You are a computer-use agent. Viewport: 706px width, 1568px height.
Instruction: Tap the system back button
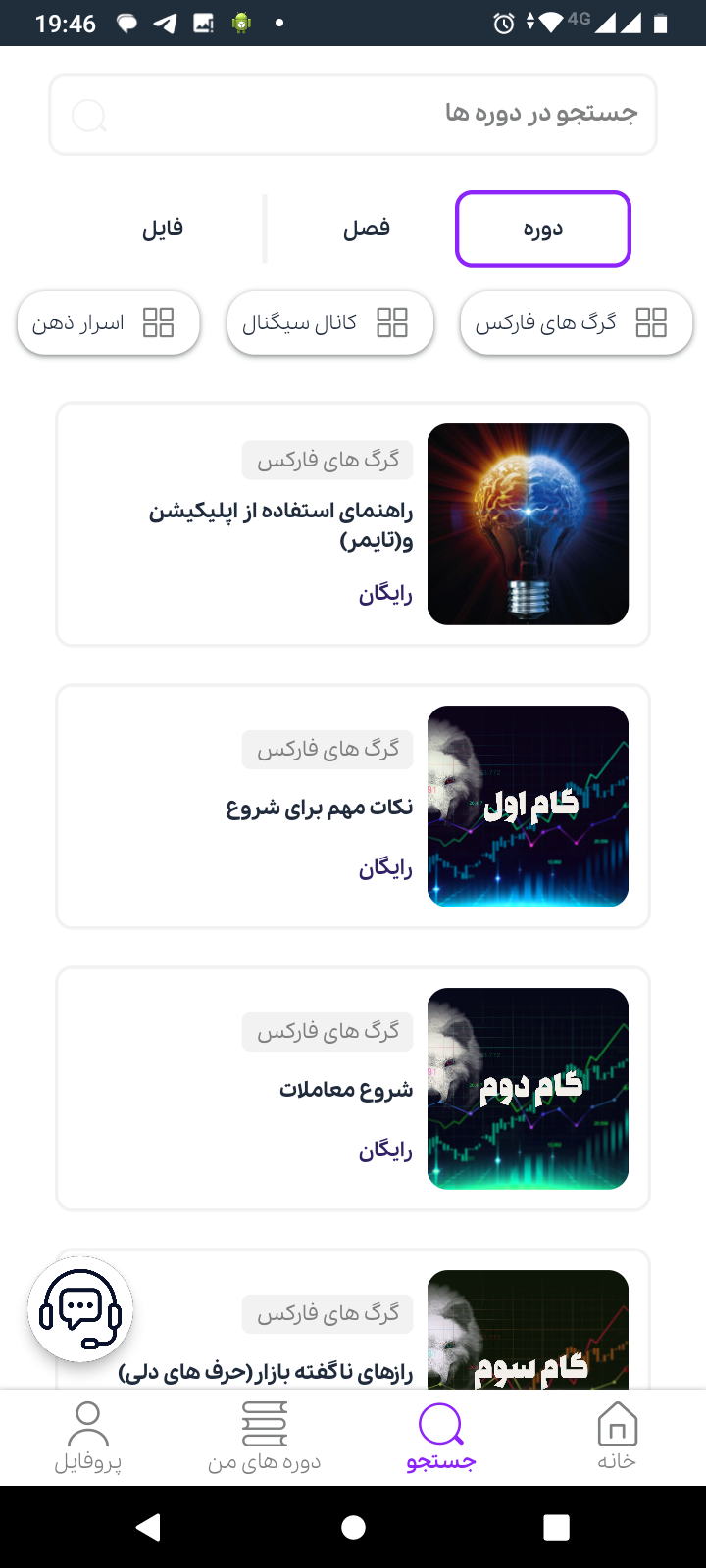coord(149,1527)
